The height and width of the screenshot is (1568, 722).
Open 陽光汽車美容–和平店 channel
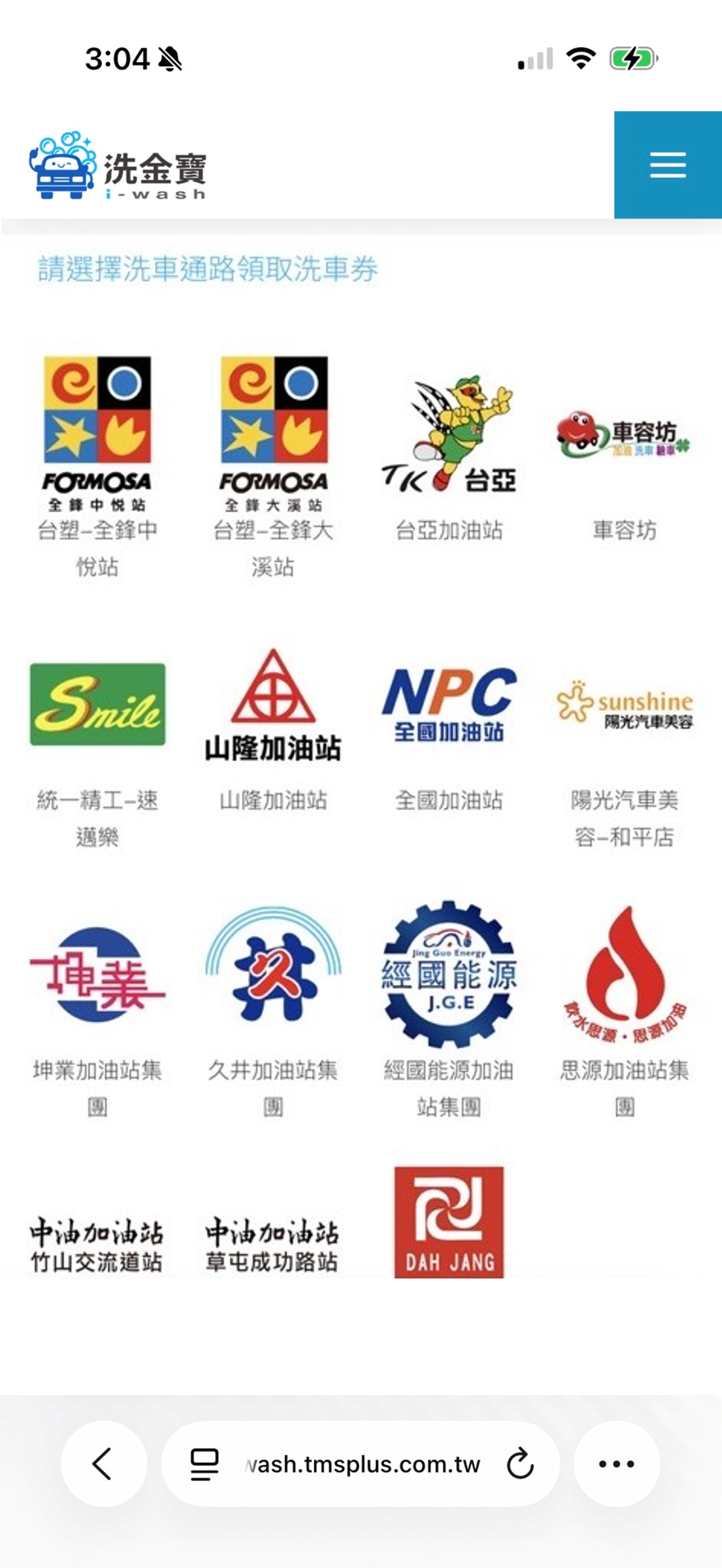click(624, 704)
